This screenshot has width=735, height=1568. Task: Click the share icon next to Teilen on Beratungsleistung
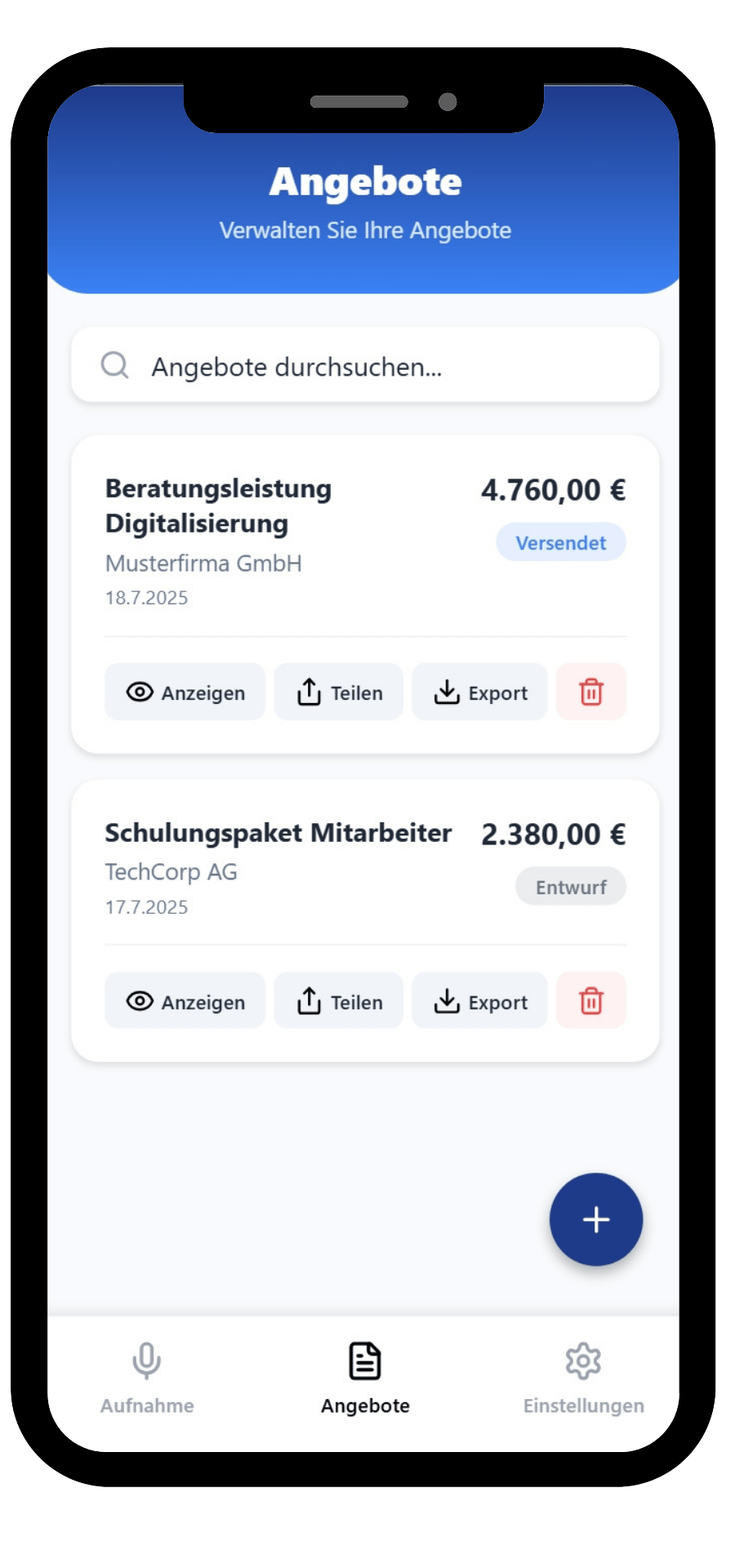pos(308,692)
